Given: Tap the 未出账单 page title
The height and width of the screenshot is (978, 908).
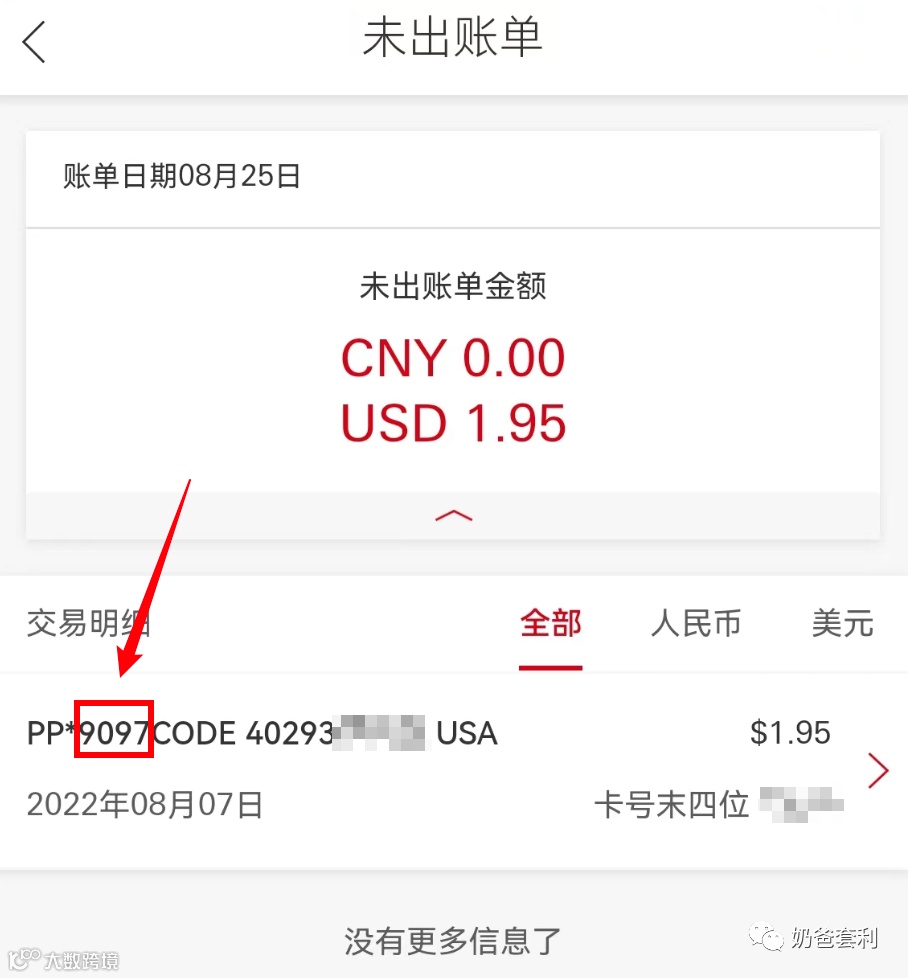Looking at the screenshot, I should point(452,40).
